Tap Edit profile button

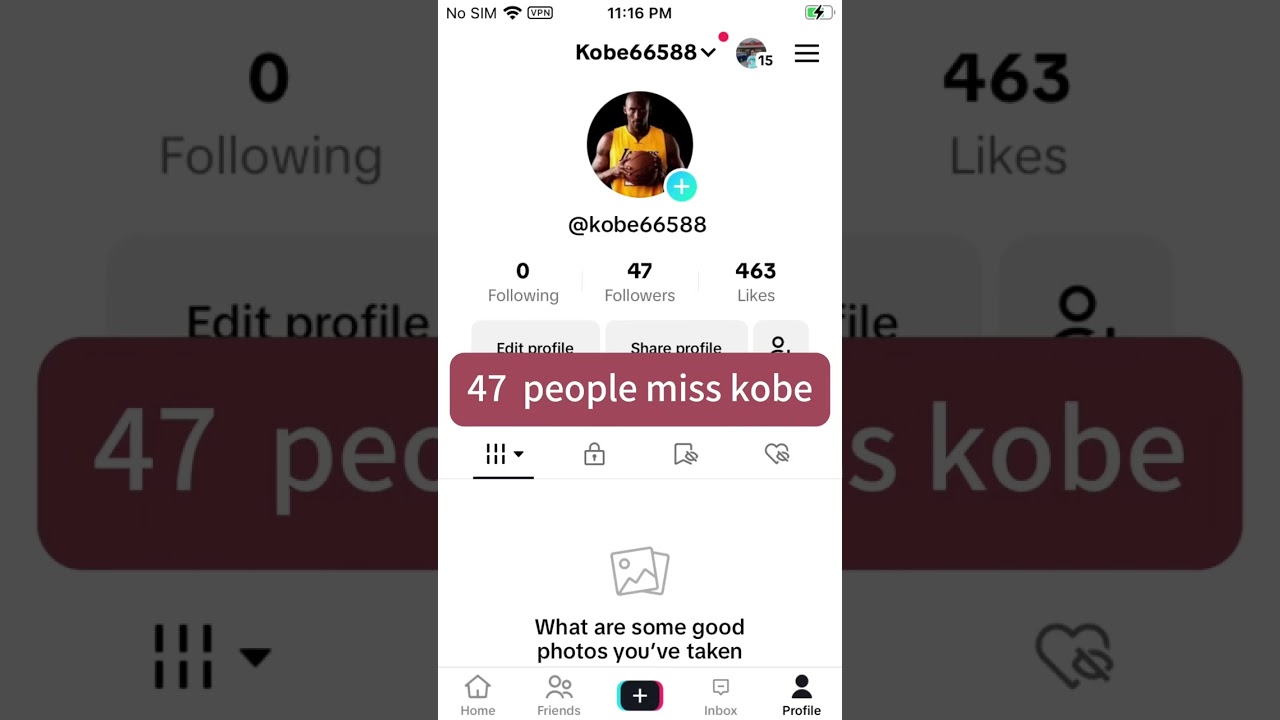click(x=535, y=340)
